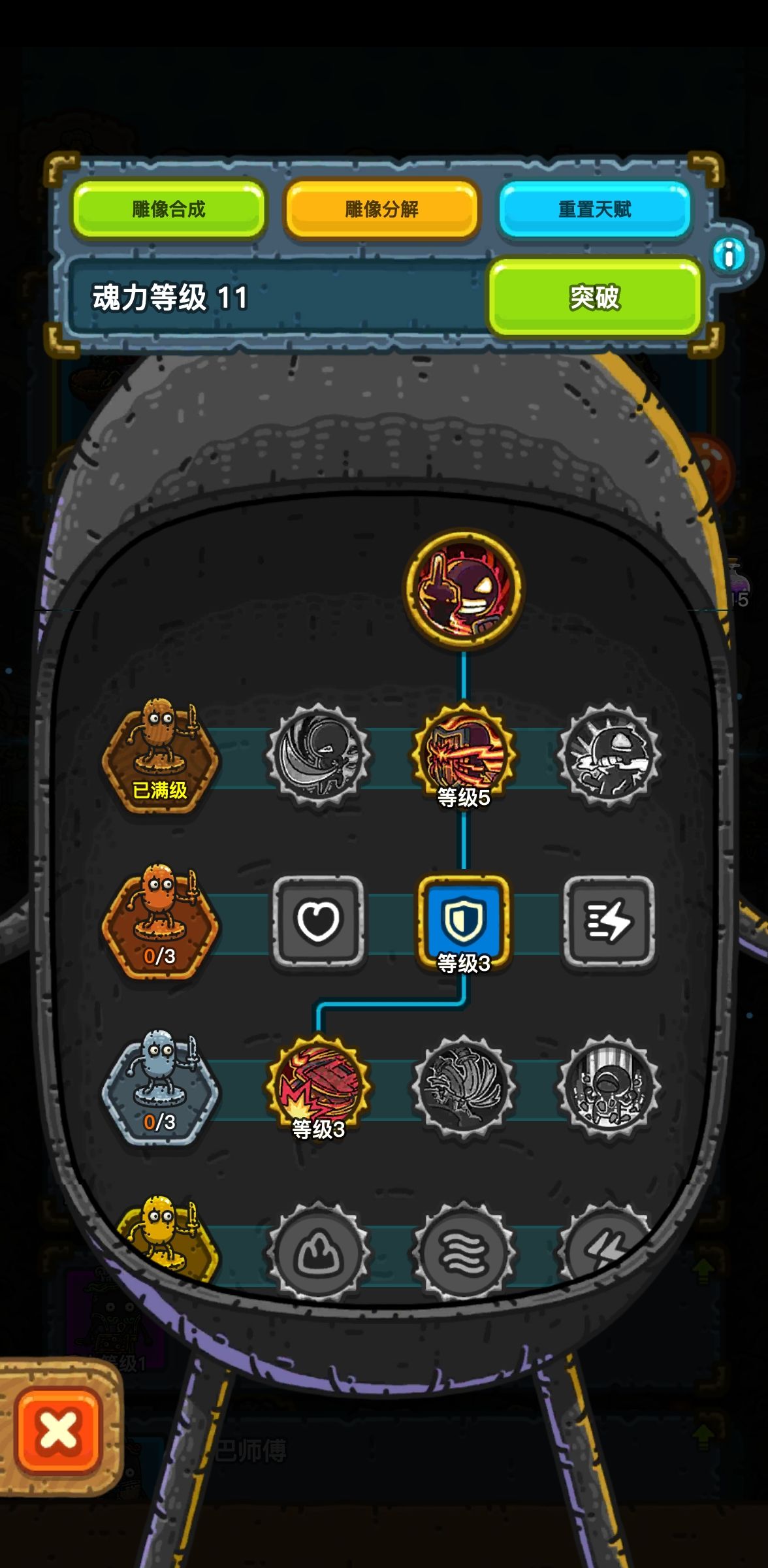Select the locked crescent slash skill
The image size is (768, 1568).
pyautogui.click(x=318, y=755)
